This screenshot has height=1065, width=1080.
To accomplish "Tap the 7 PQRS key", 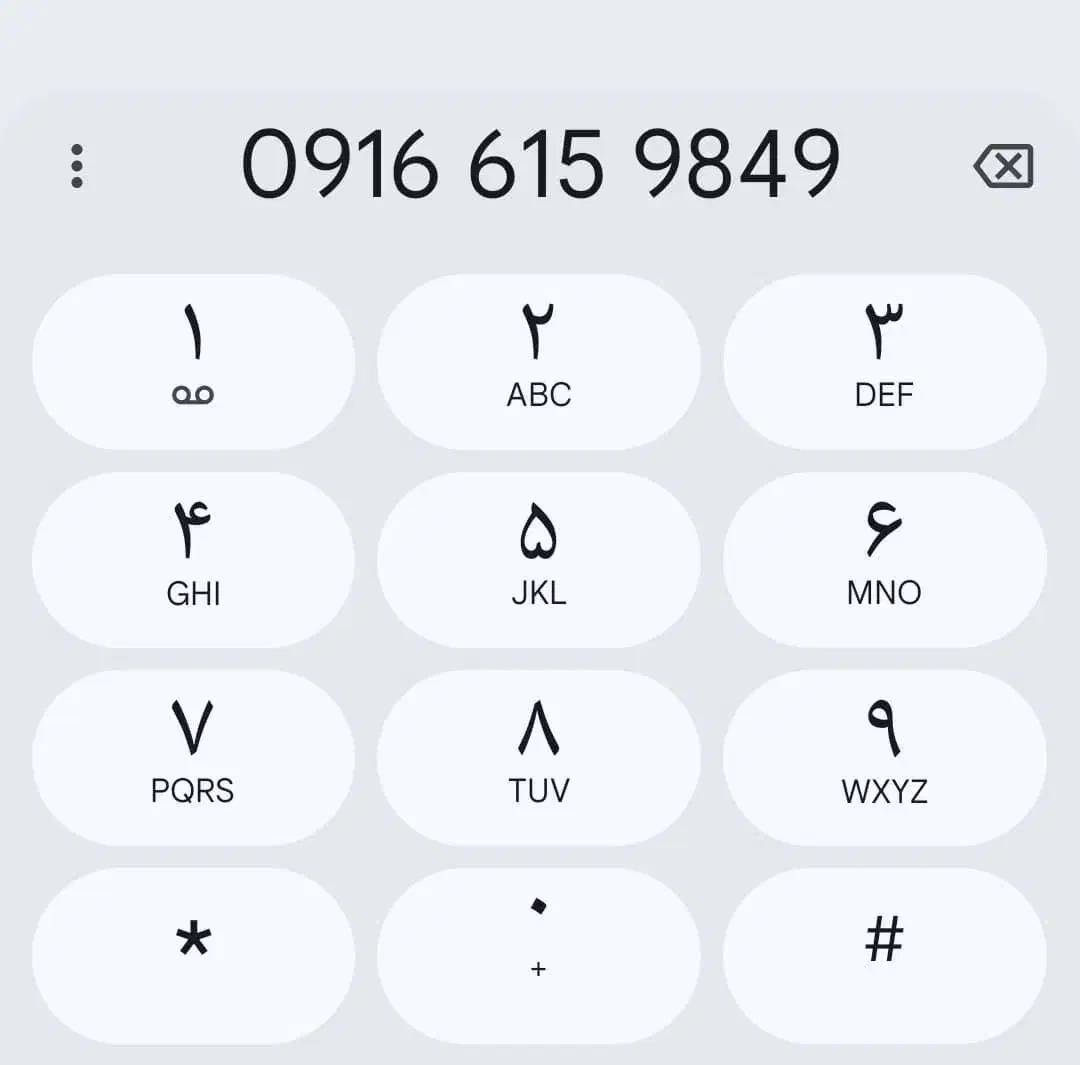I will [x=193, y=757].
